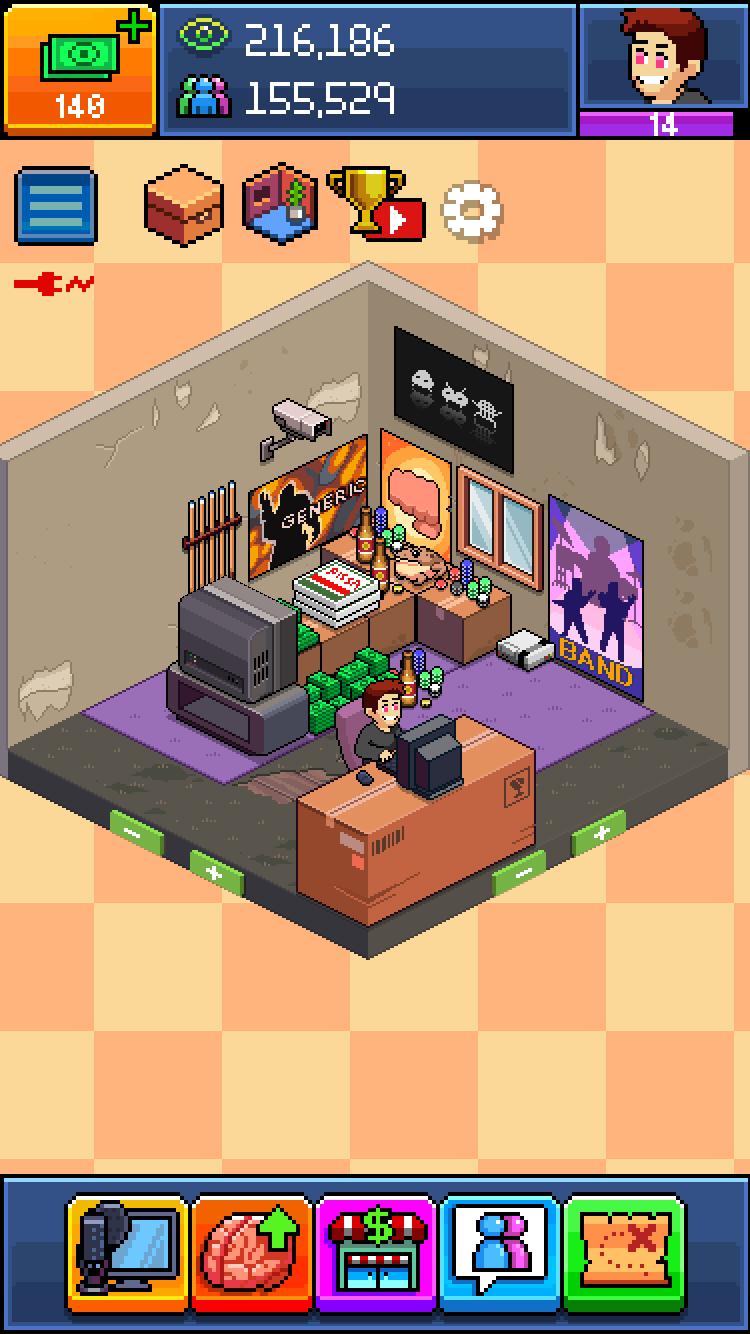Open the brown box inventory icon
The width and height of the screenshot is (750, 1334).
[184, 205]
